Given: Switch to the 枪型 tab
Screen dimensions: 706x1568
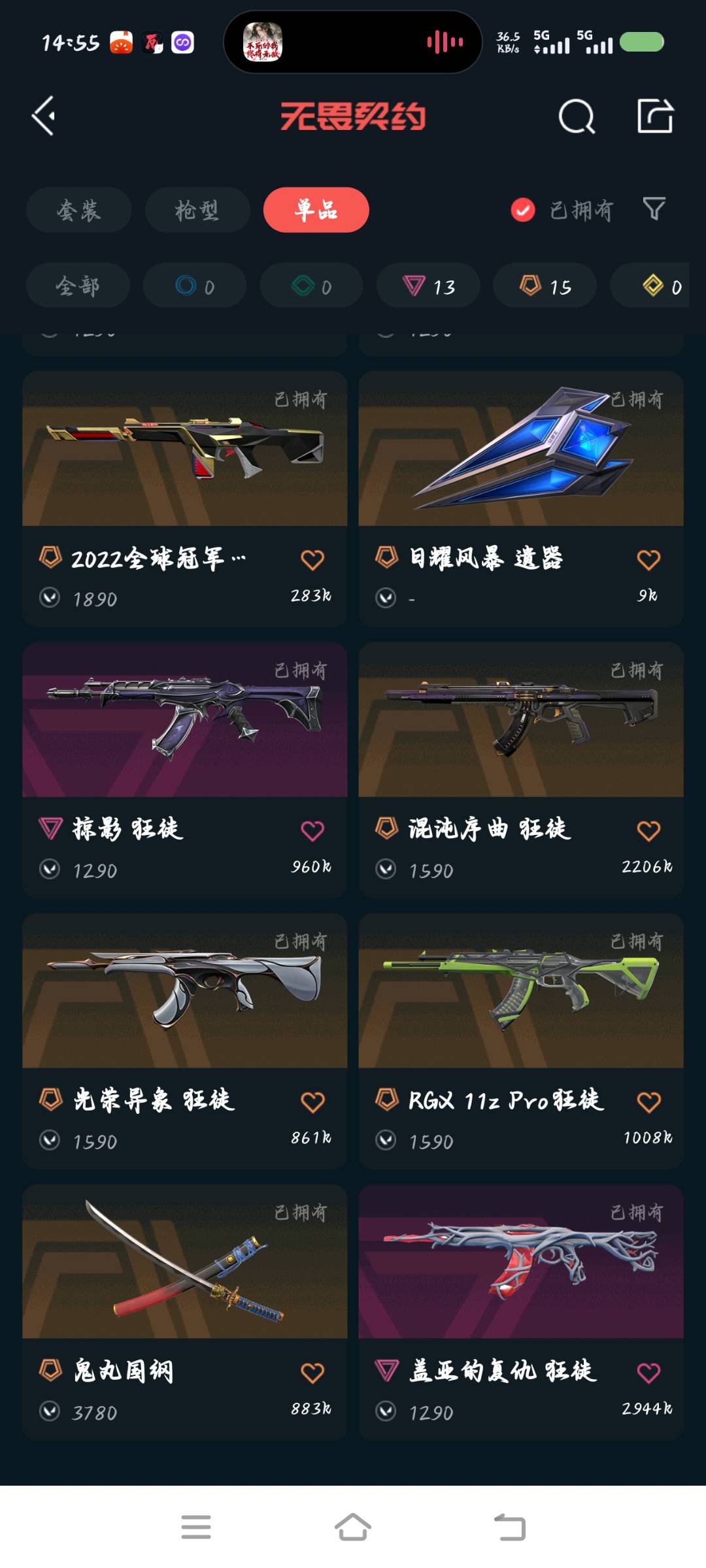Looking at the screenshot, I should pyautogui.click(x=197, y=210).
